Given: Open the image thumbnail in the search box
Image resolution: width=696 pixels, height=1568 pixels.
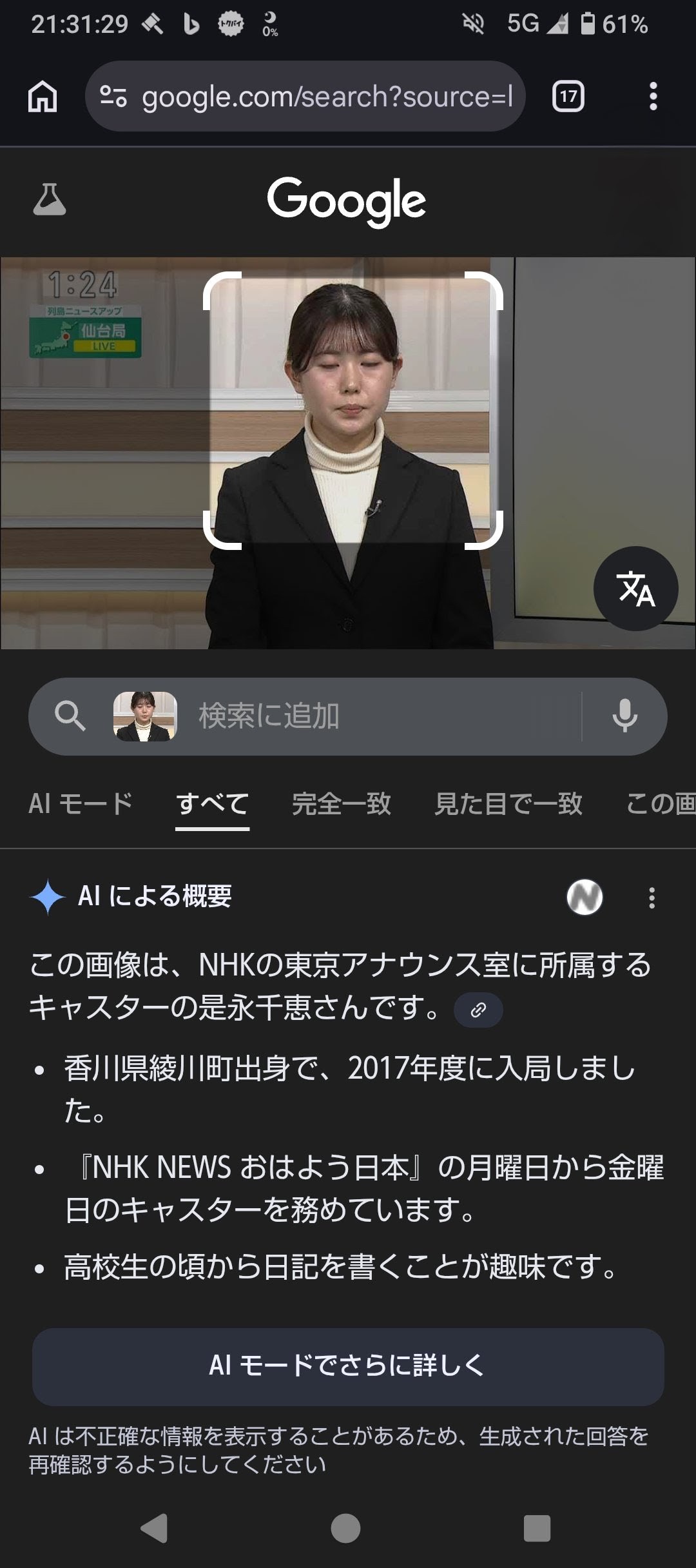Looking at the screenshot, I should (x=145, y=716).
